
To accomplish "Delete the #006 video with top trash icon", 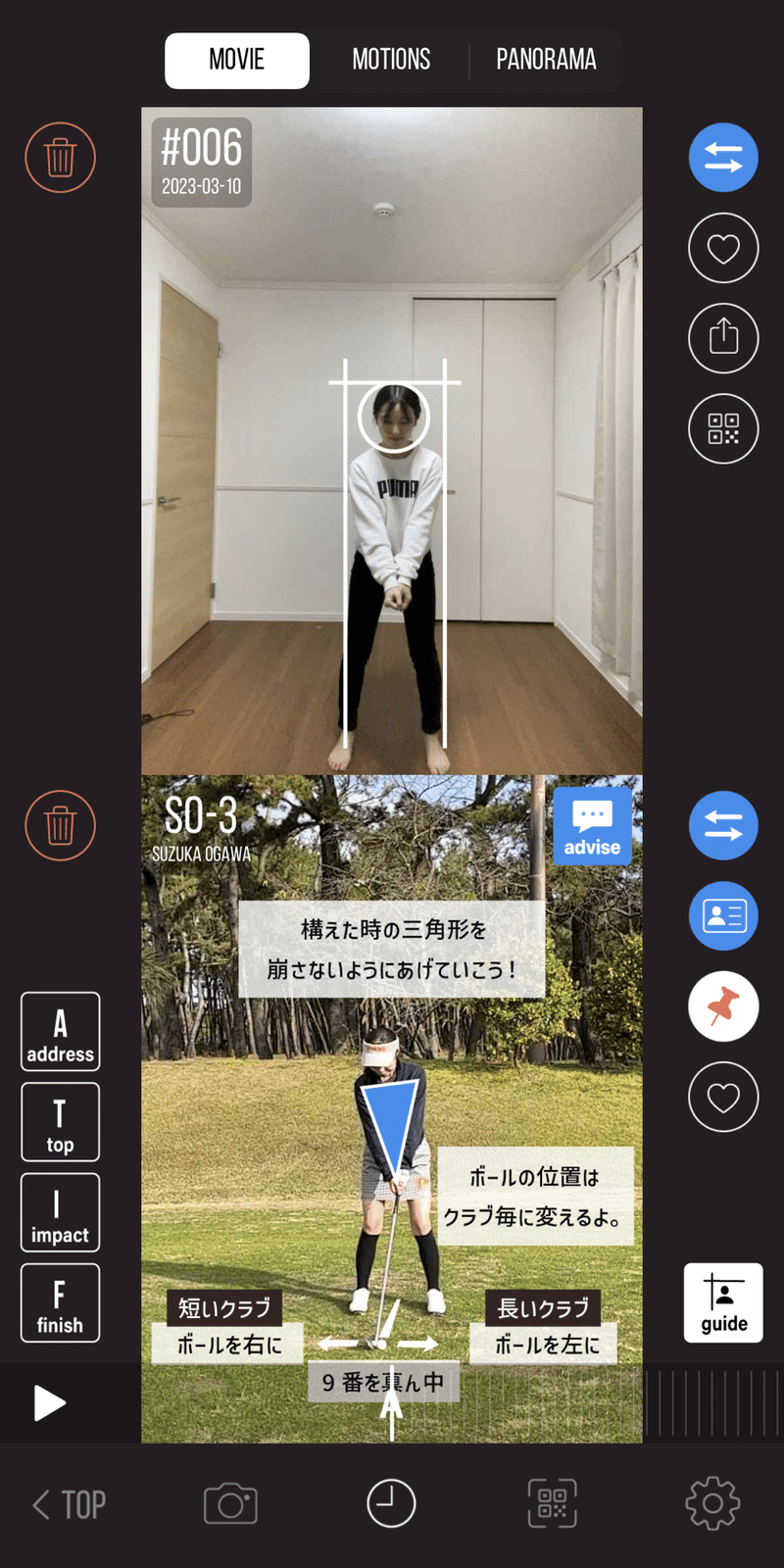I will [60, 158].
